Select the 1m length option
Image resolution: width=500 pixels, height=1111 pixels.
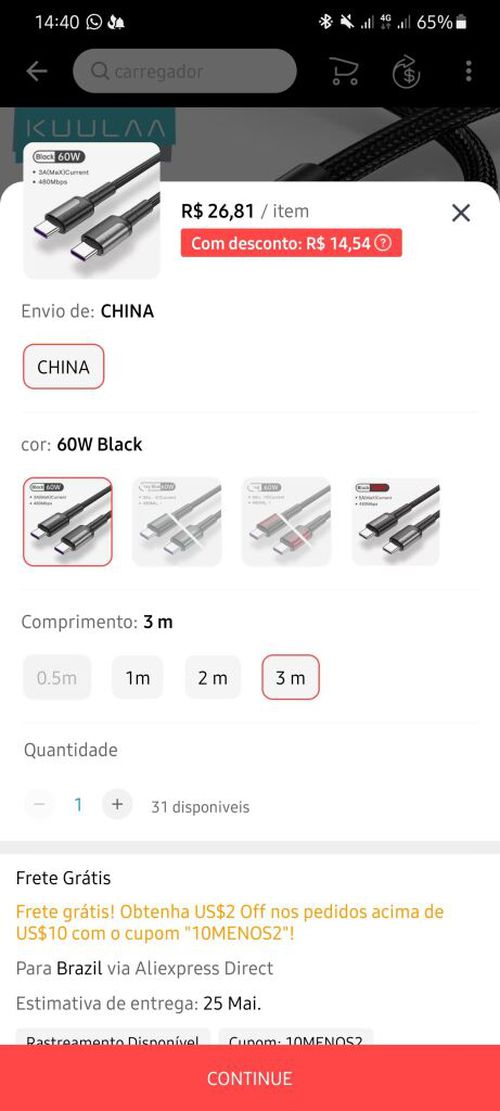coord(137,677)
